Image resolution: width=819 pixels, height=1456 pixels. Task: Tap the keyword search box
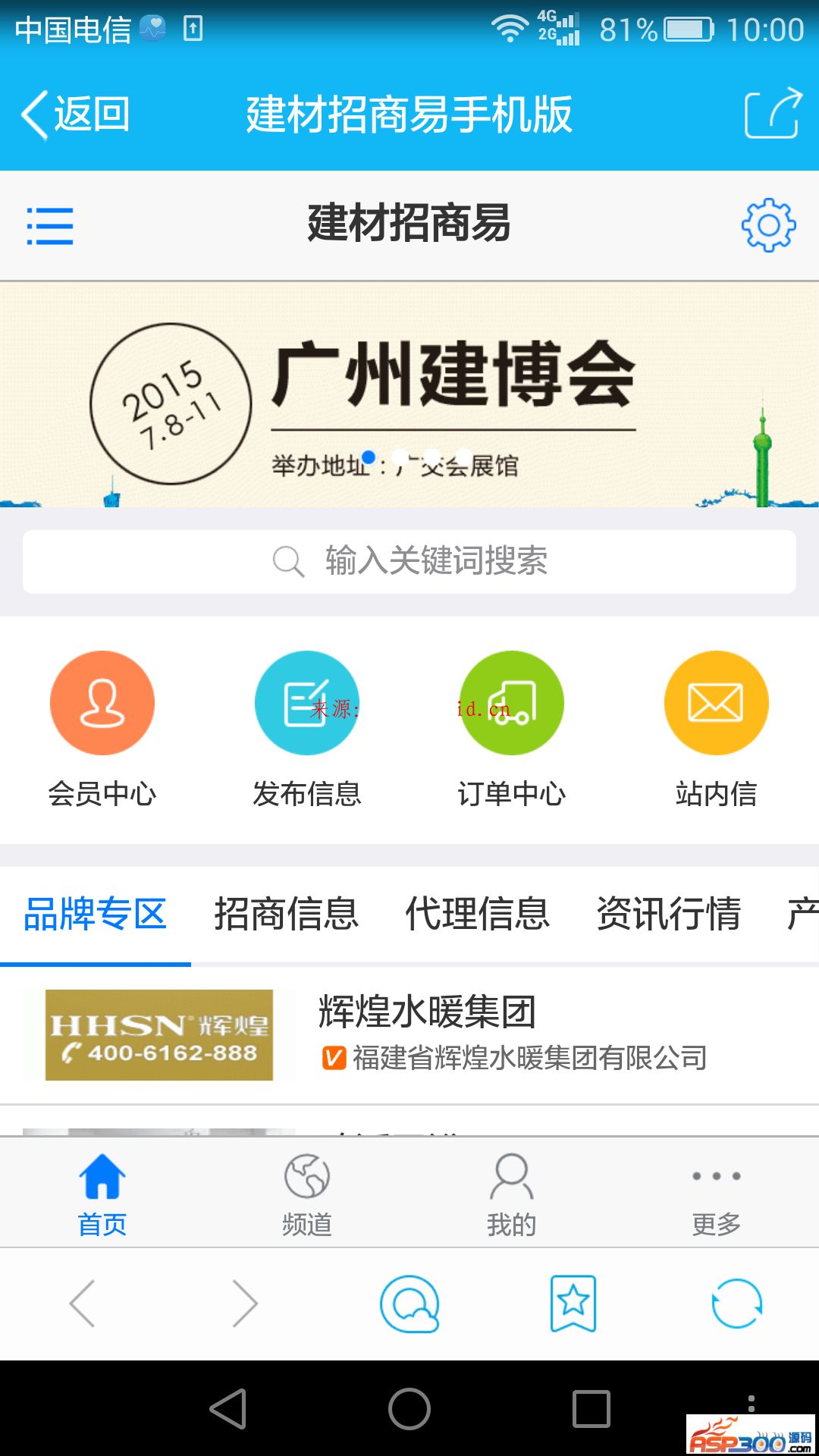[x=409, y=561]
